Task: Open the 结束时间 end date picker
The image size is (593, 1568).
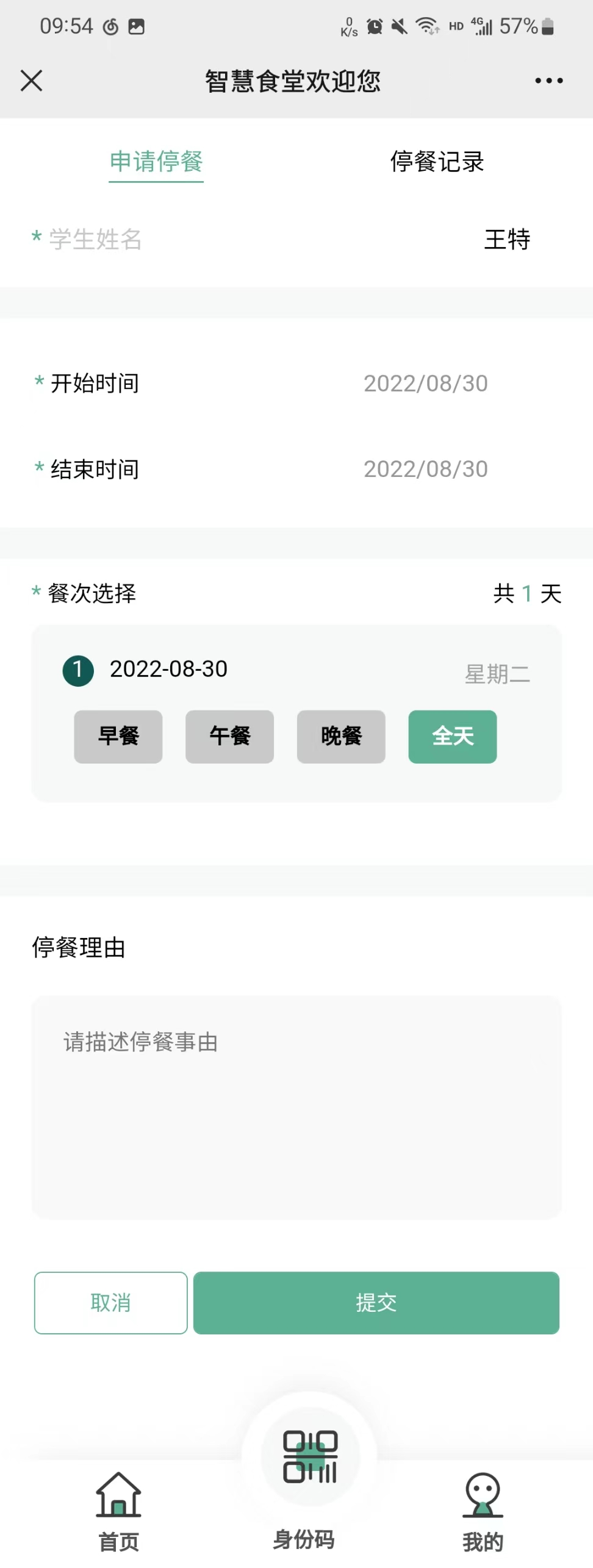Action: click(x=425, y=469)
